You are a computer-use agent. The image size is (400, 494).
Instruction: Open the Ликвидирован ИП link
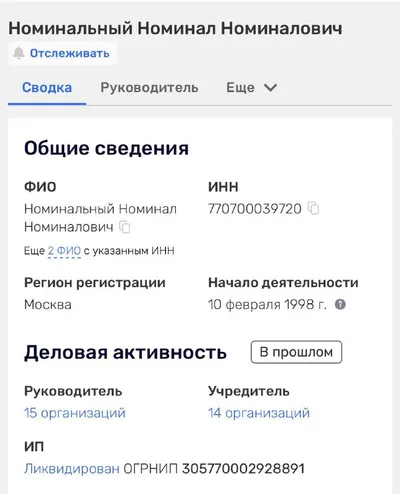(x=72, y=469)
